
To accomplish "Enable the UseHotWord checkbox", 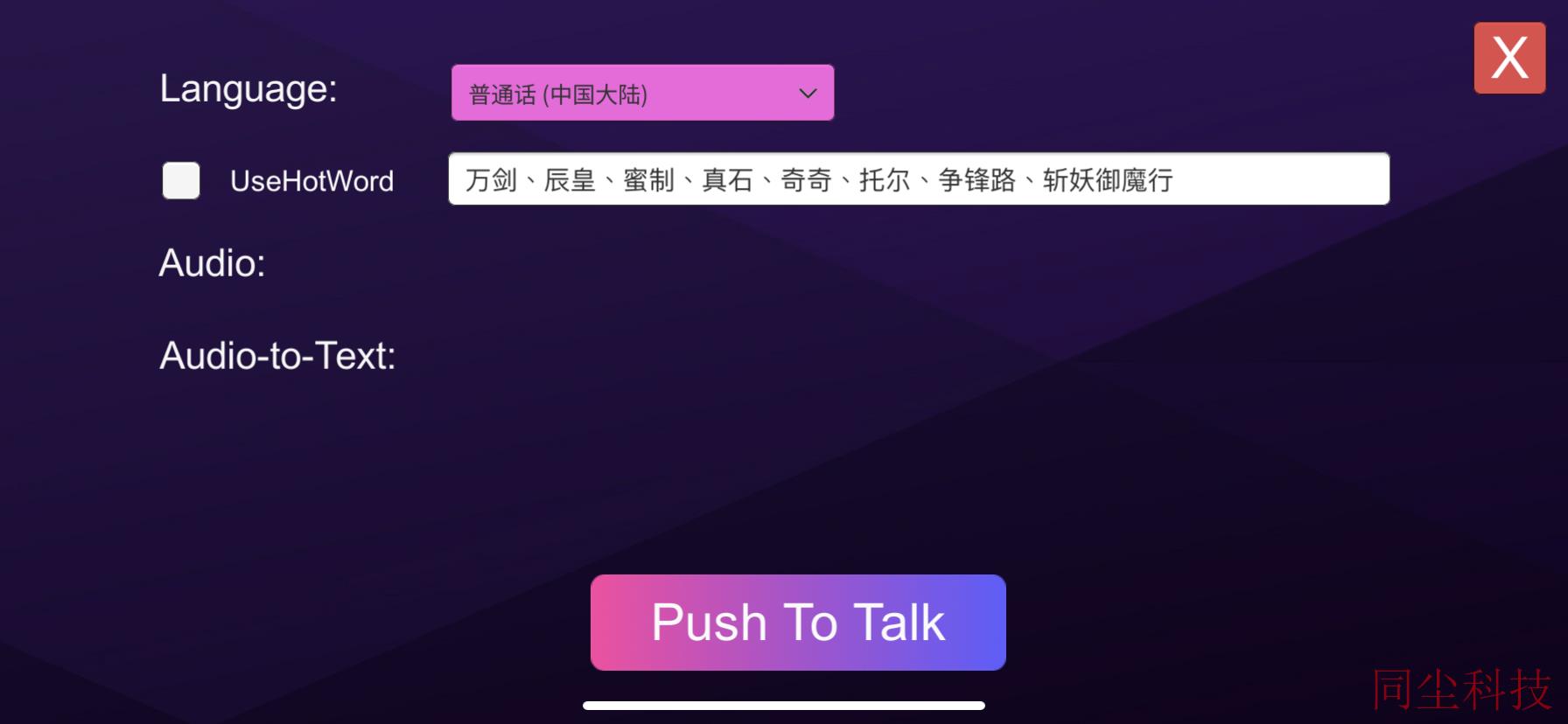I will point(181,180).
